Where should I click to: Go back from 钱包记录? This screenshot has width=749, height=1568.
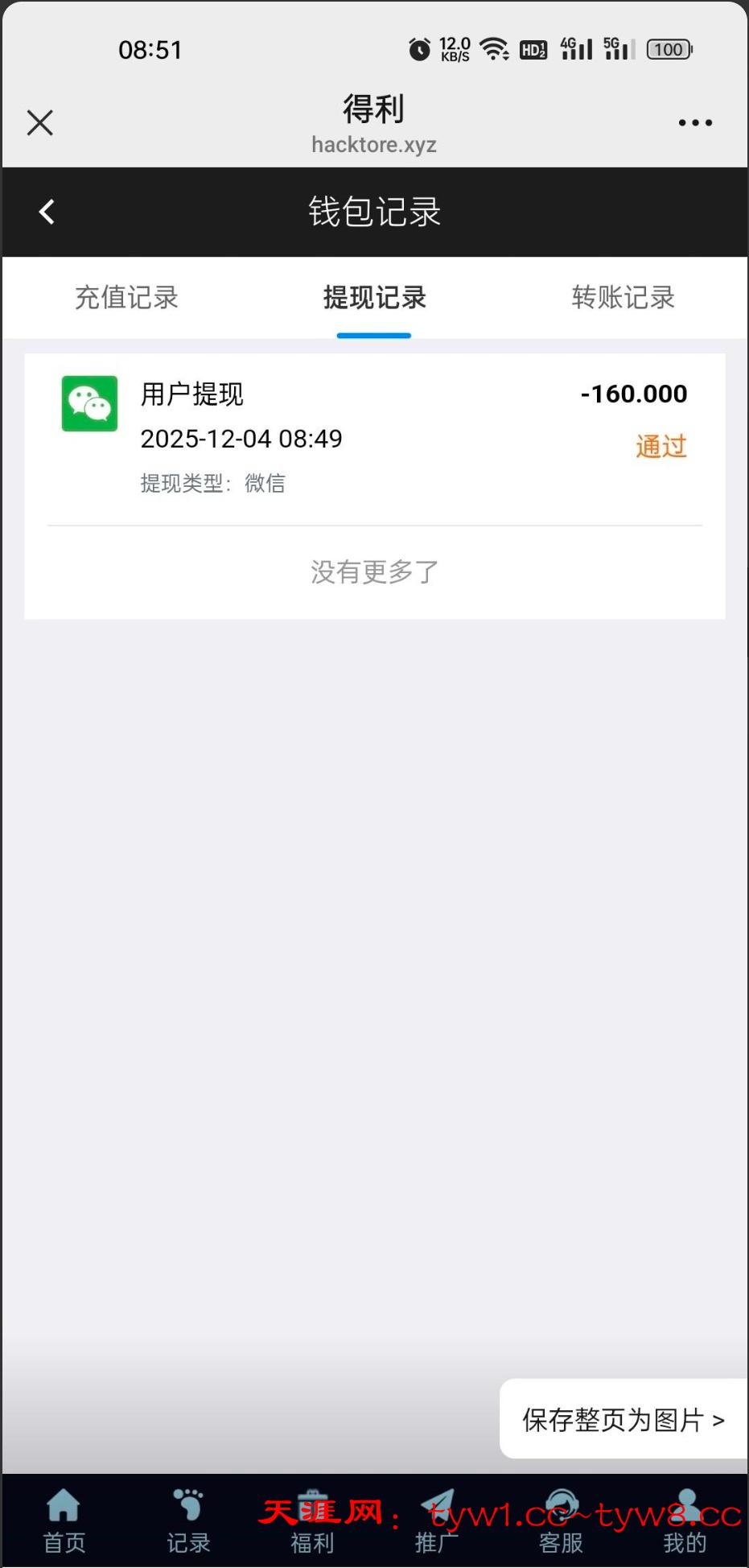pos(47,213)
